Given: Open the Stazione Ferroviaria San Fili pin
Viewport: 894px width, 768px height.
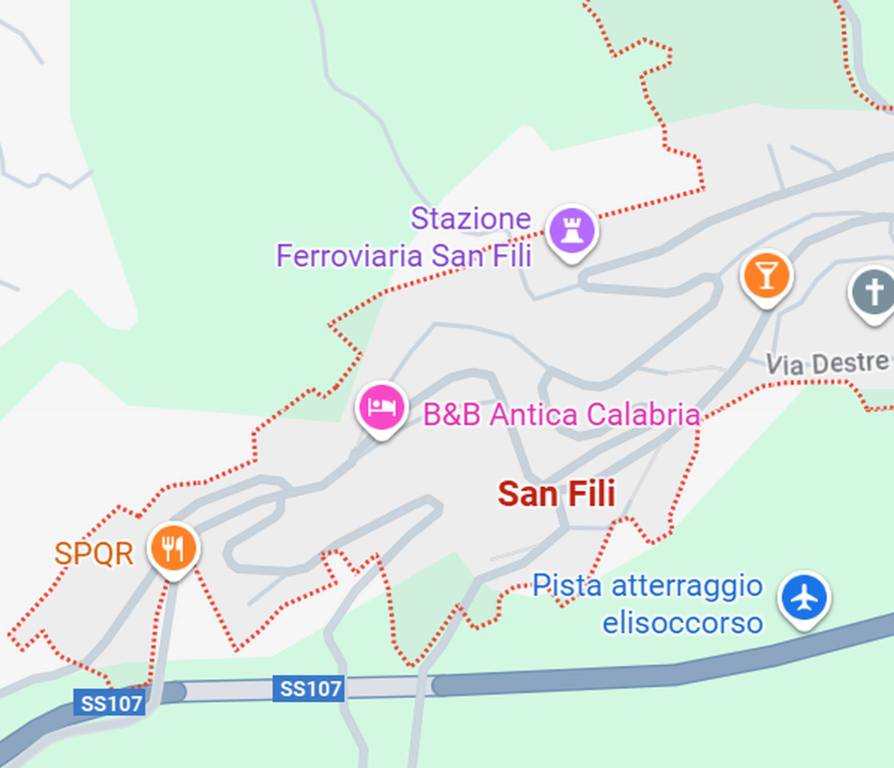Looking at the screenshot, I should 571,231.
